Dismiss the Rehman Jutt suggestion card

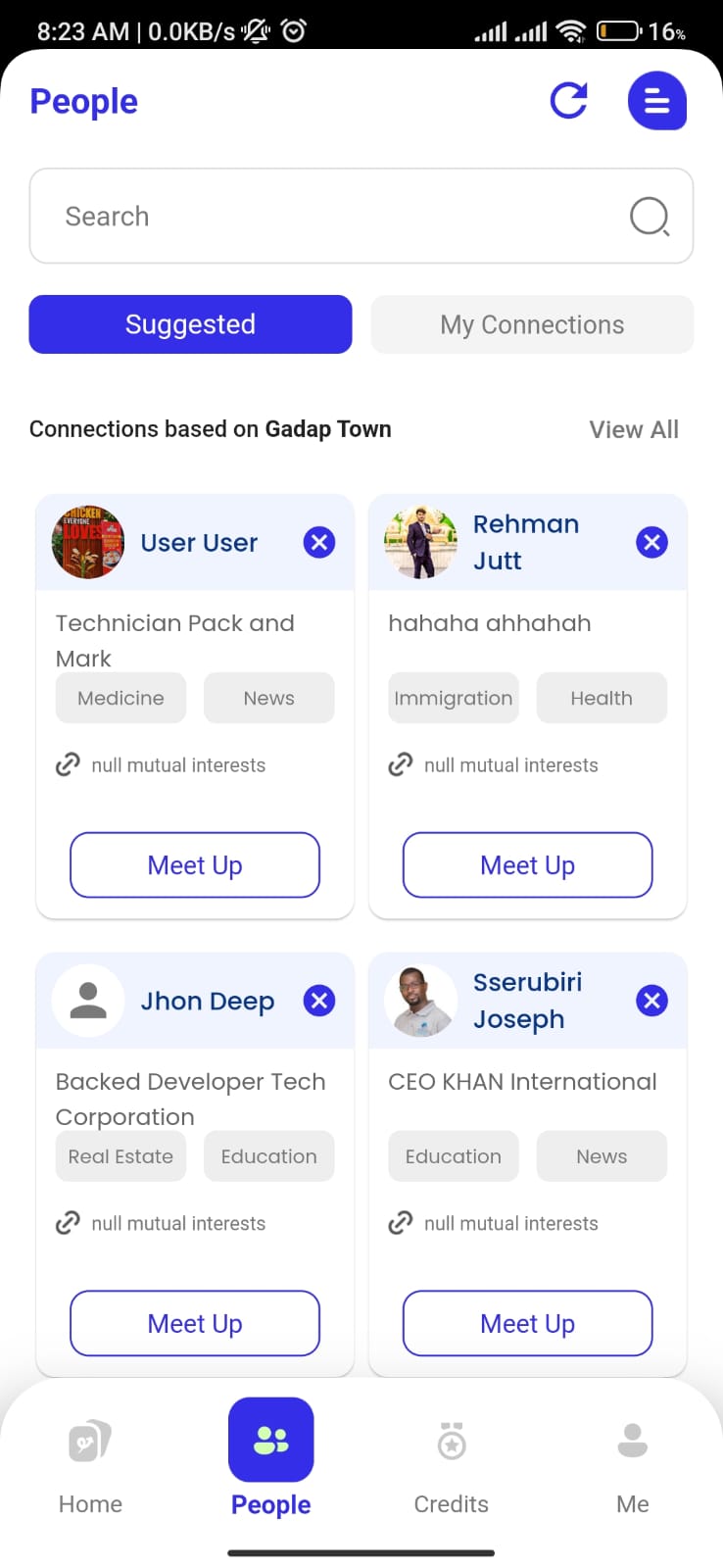651,542
